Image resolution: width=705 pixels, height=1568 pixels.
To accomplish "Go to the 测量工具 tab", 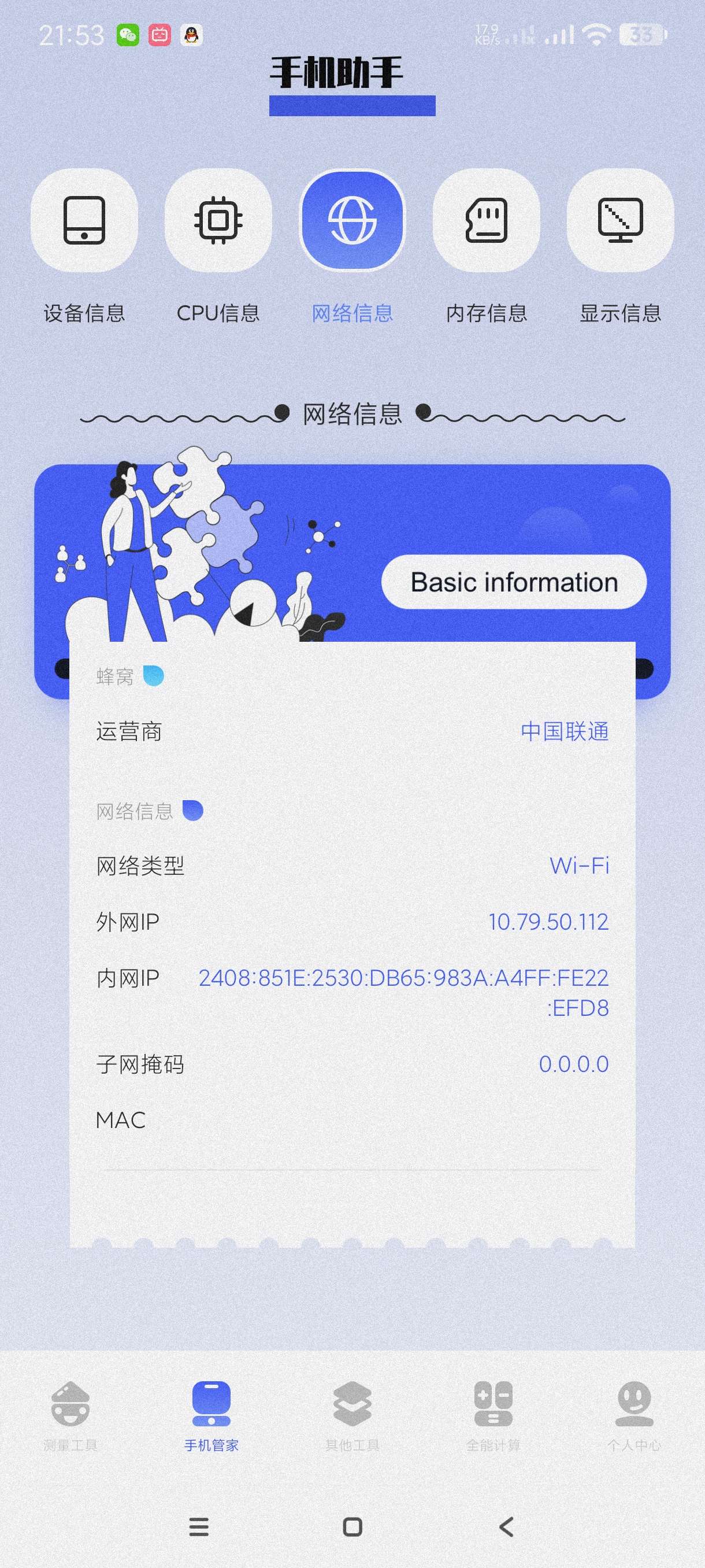I will click(70, 1415).
